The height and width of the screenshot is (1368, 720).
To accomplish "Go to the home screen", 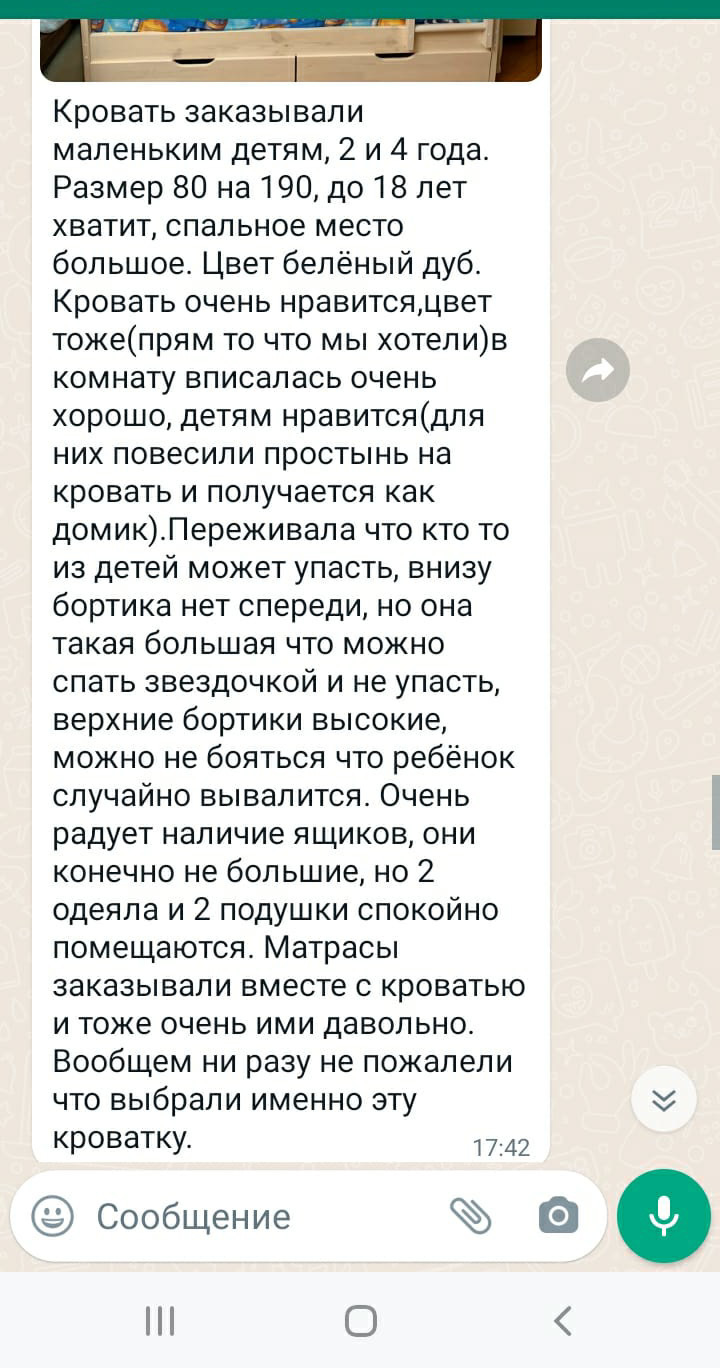I will coord(360,1321).
